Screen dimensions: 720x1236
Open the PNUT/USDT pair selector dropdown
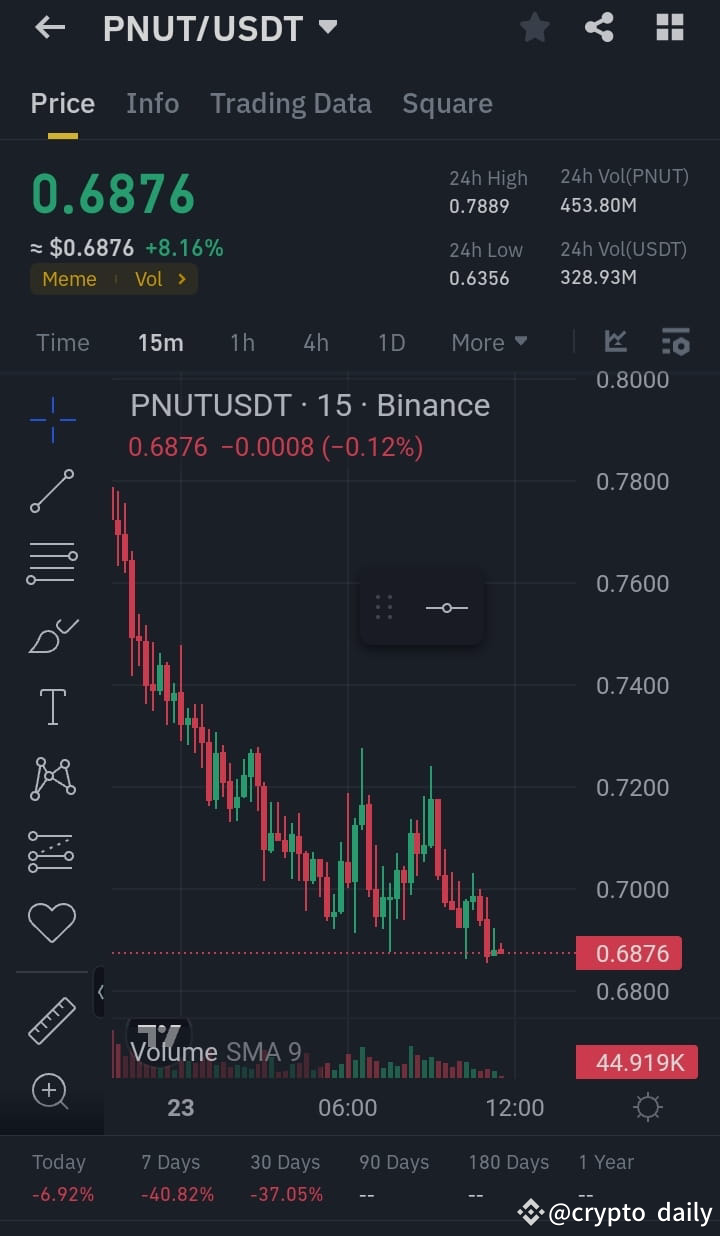(327, 27)
